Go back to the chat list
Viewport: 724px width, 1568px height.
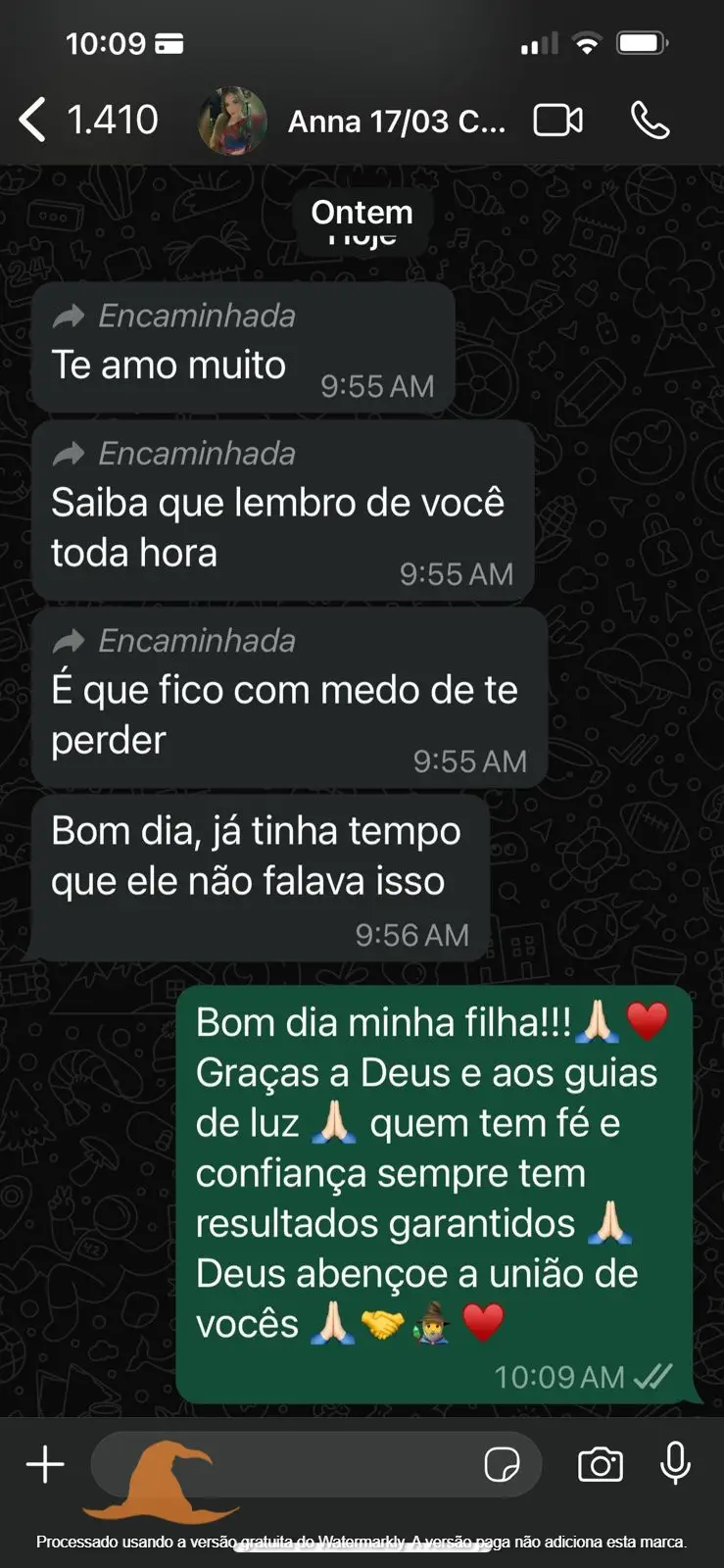click(x=33, y=121)
